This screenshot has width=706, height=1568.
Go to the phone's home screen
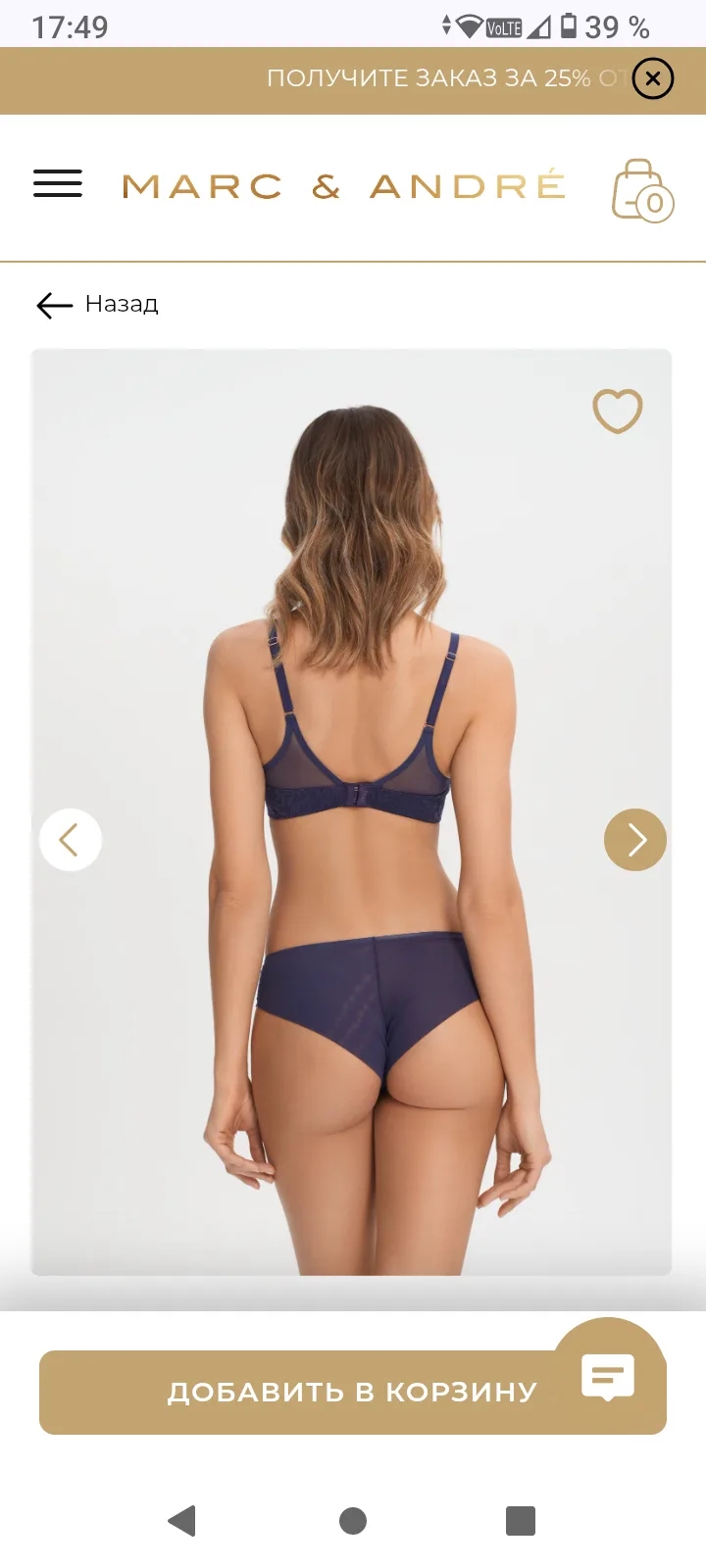(353, 1521)
